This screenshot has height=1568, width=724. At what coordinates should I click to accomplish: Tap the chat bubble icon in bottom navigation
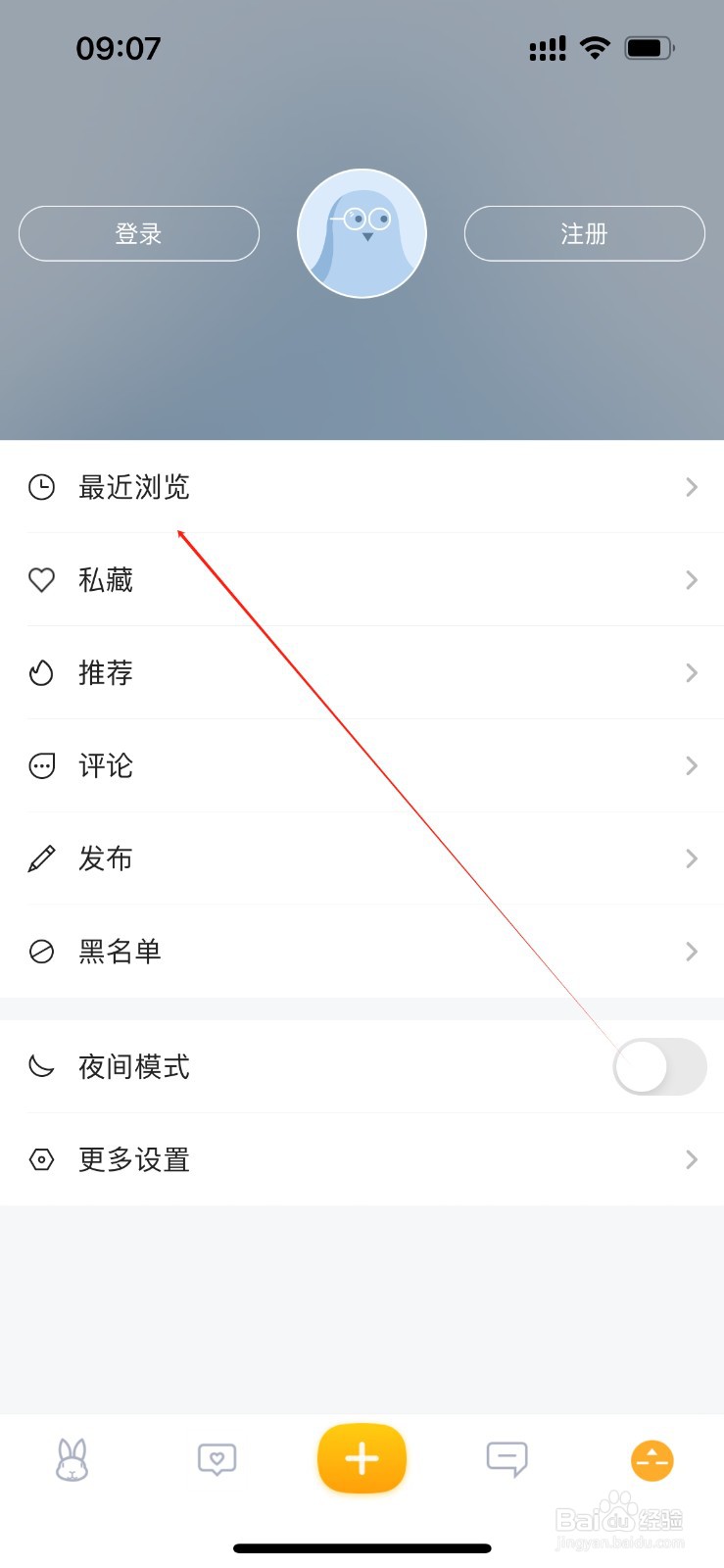(507, 1460)
